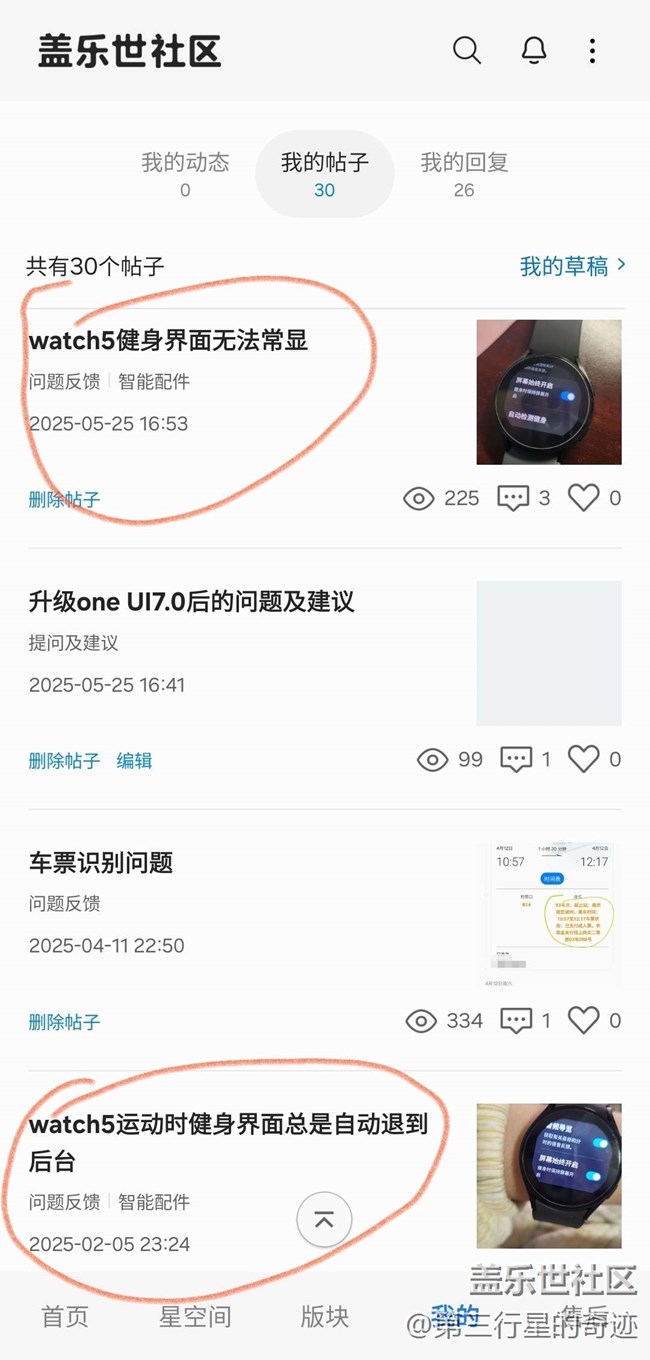The height and width of the screenshot is (1360, 650).
Task: Switch to the 我的回复 tab
Action: pos(464,173)
